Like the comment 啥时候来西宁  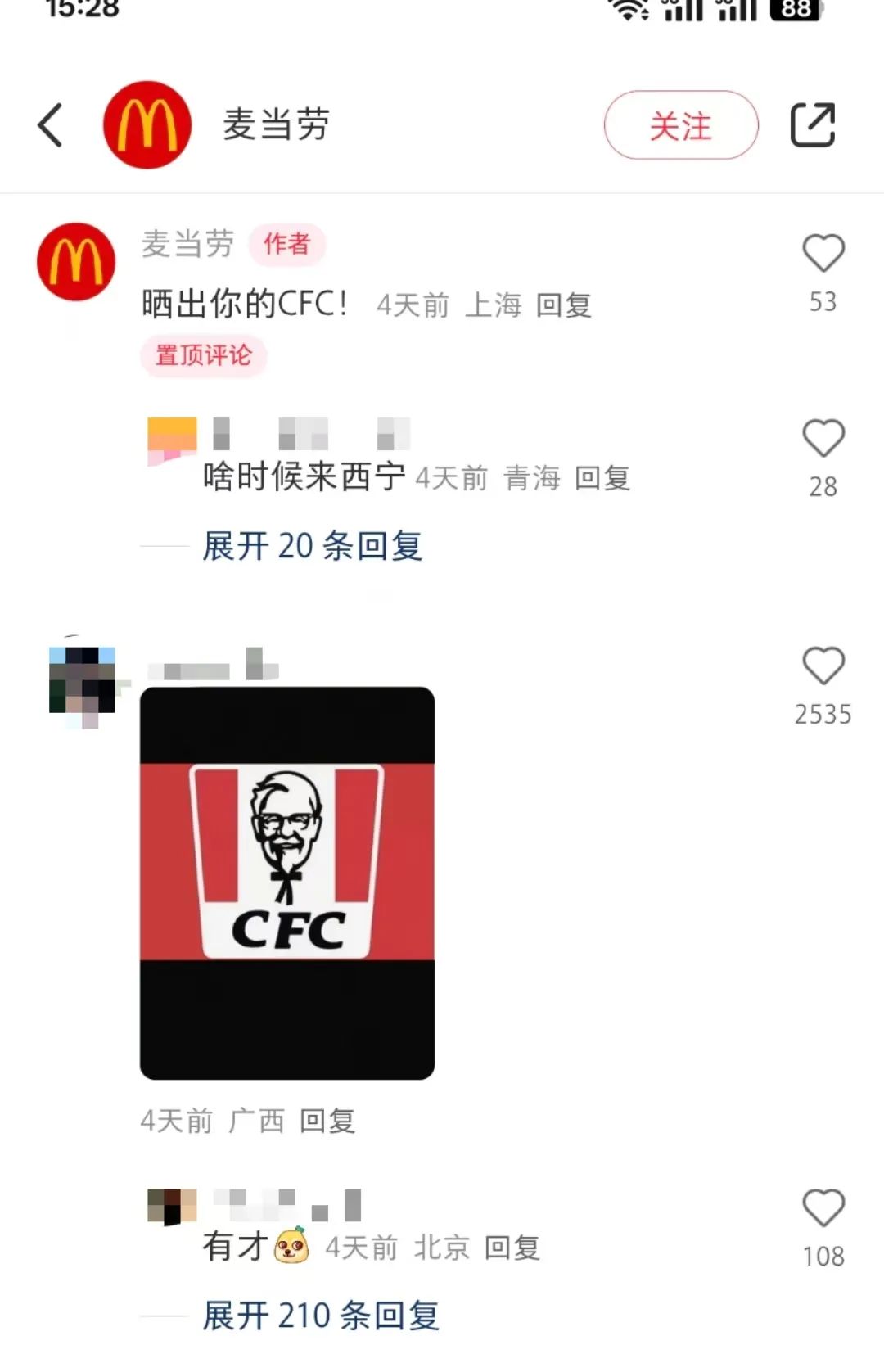tap(823, 439)
